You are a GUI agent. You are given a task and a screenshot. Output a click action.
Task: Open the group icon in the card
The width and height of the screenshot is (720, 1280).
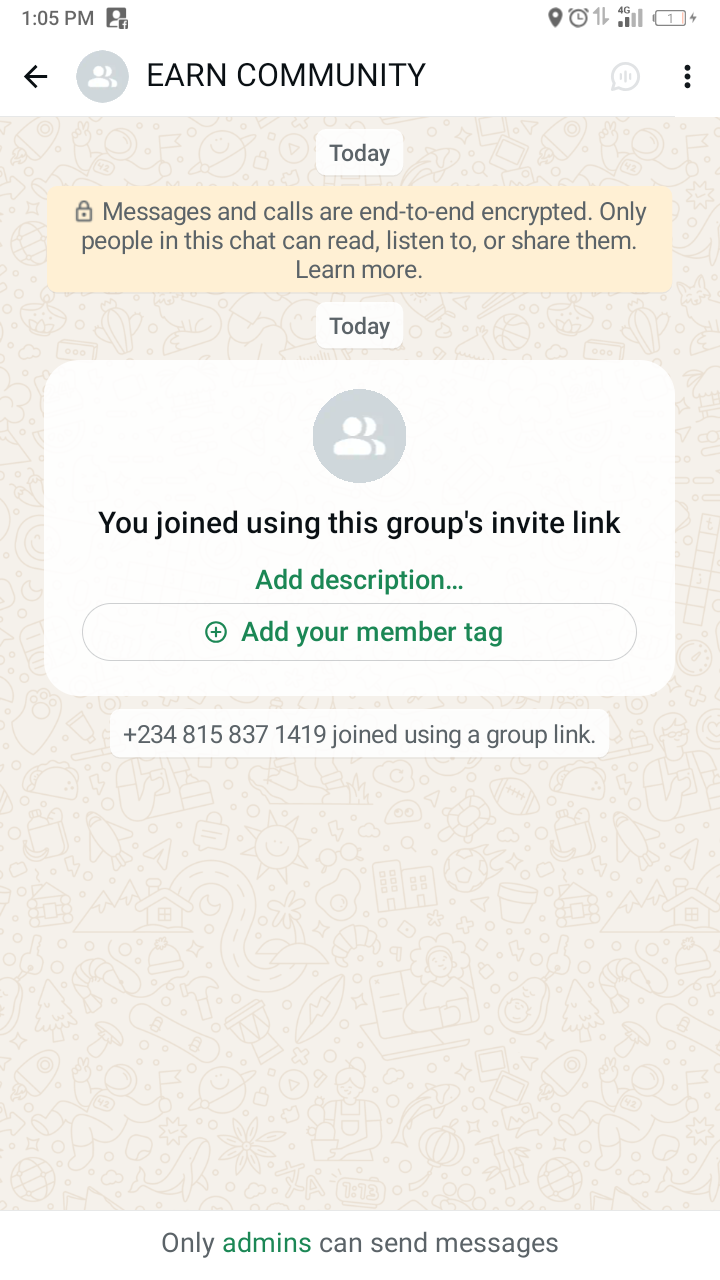click(x=359, y=436)
